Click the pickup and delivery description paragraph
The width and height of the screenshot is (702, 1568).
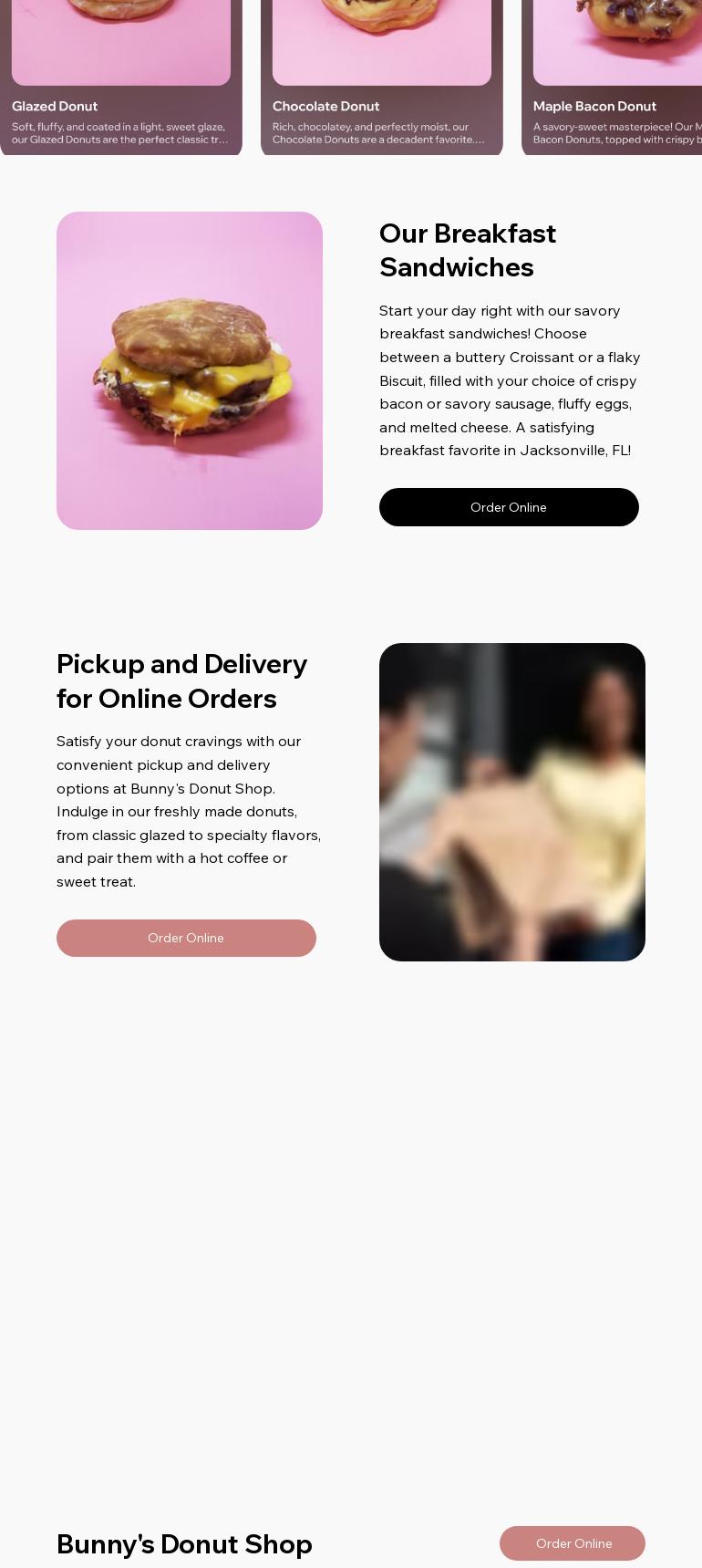coord(189,811)
